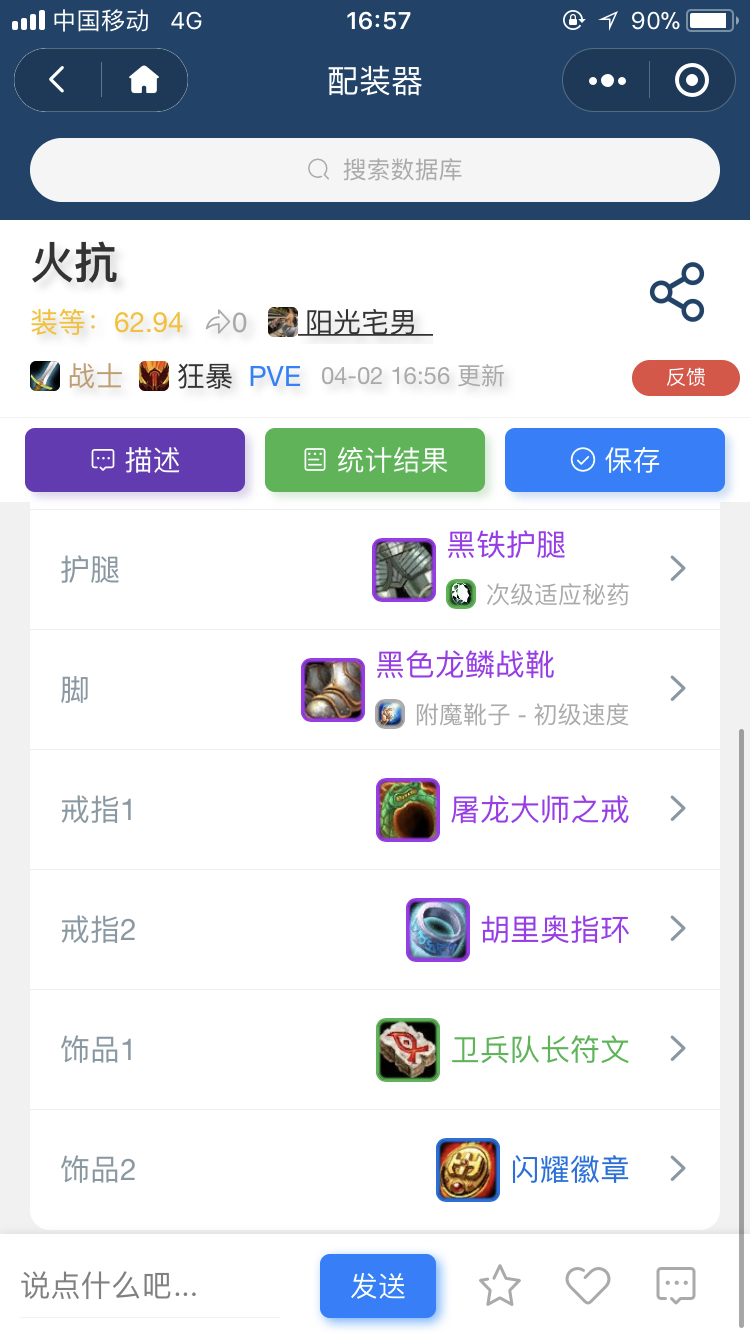The image size is (750, 1334).
Task: Open the 反馈 feedback button
Action: coord(686,378)
